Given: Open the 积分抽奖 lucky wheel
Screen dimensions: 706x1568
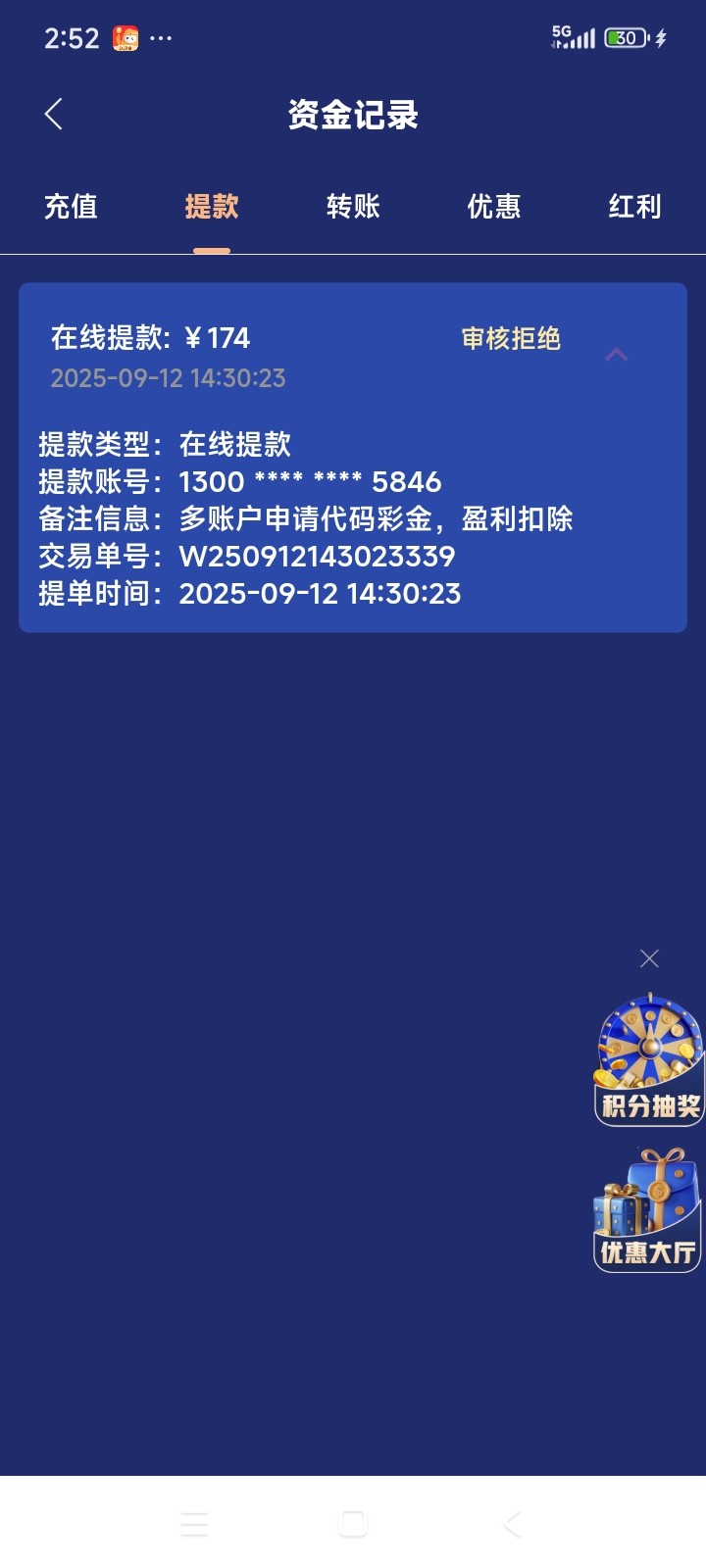Looking at the screenshot, I should click(648, 1060).
